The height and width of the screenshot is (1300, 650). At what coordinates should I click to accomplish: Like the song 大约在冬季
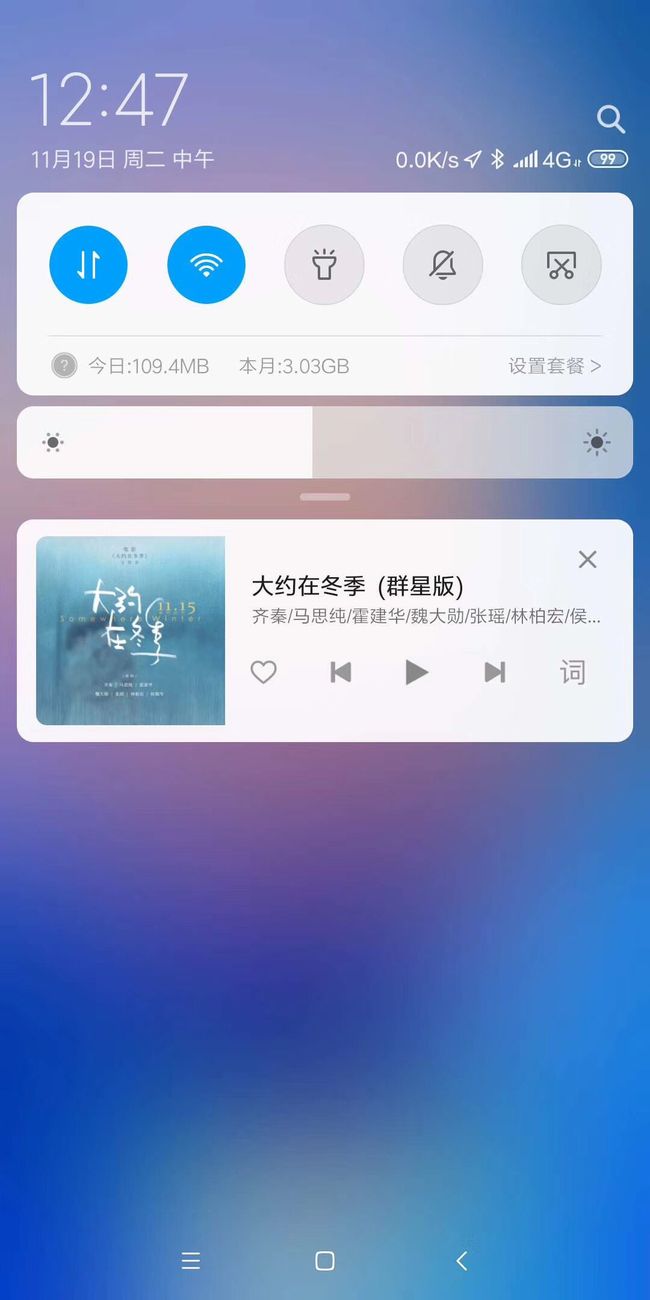click(263, 672)
